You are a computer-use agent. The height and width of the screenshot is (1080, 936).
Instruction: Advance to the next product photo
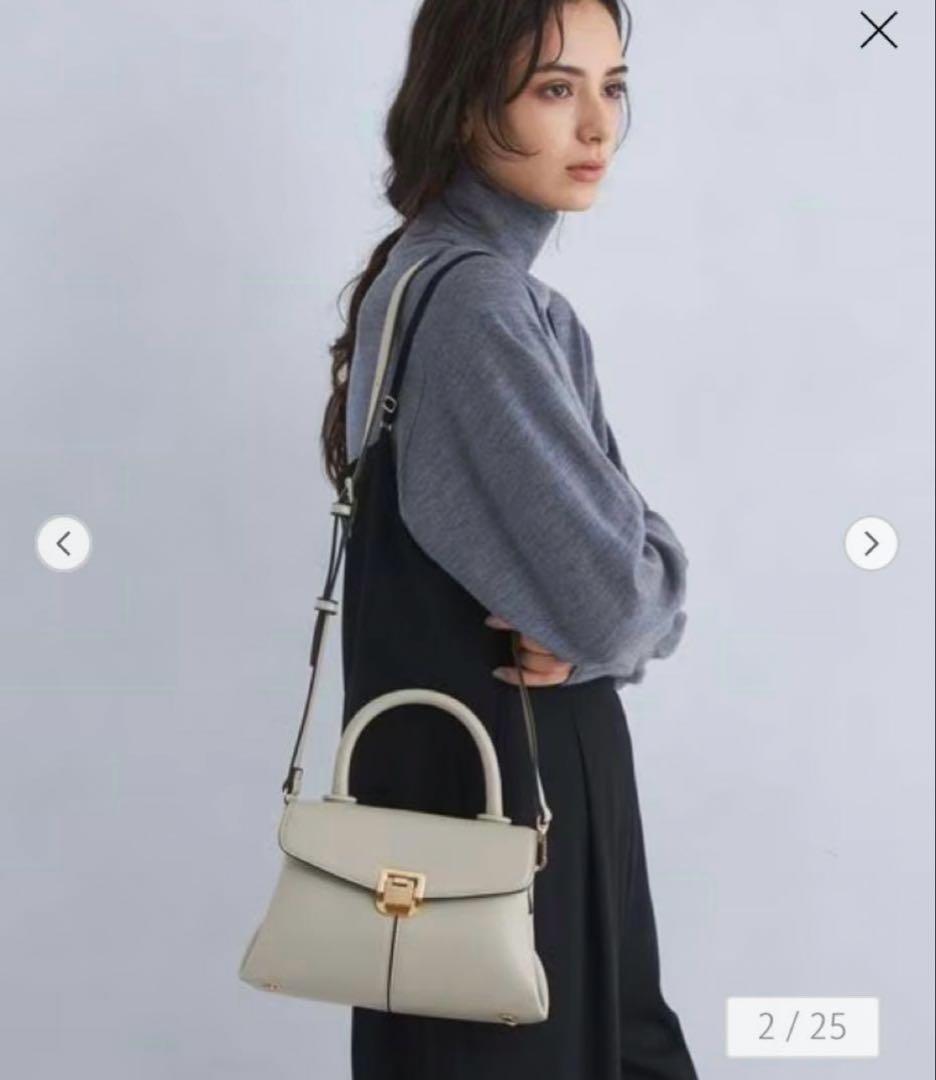pyautogui.click(x=870, y=544)
